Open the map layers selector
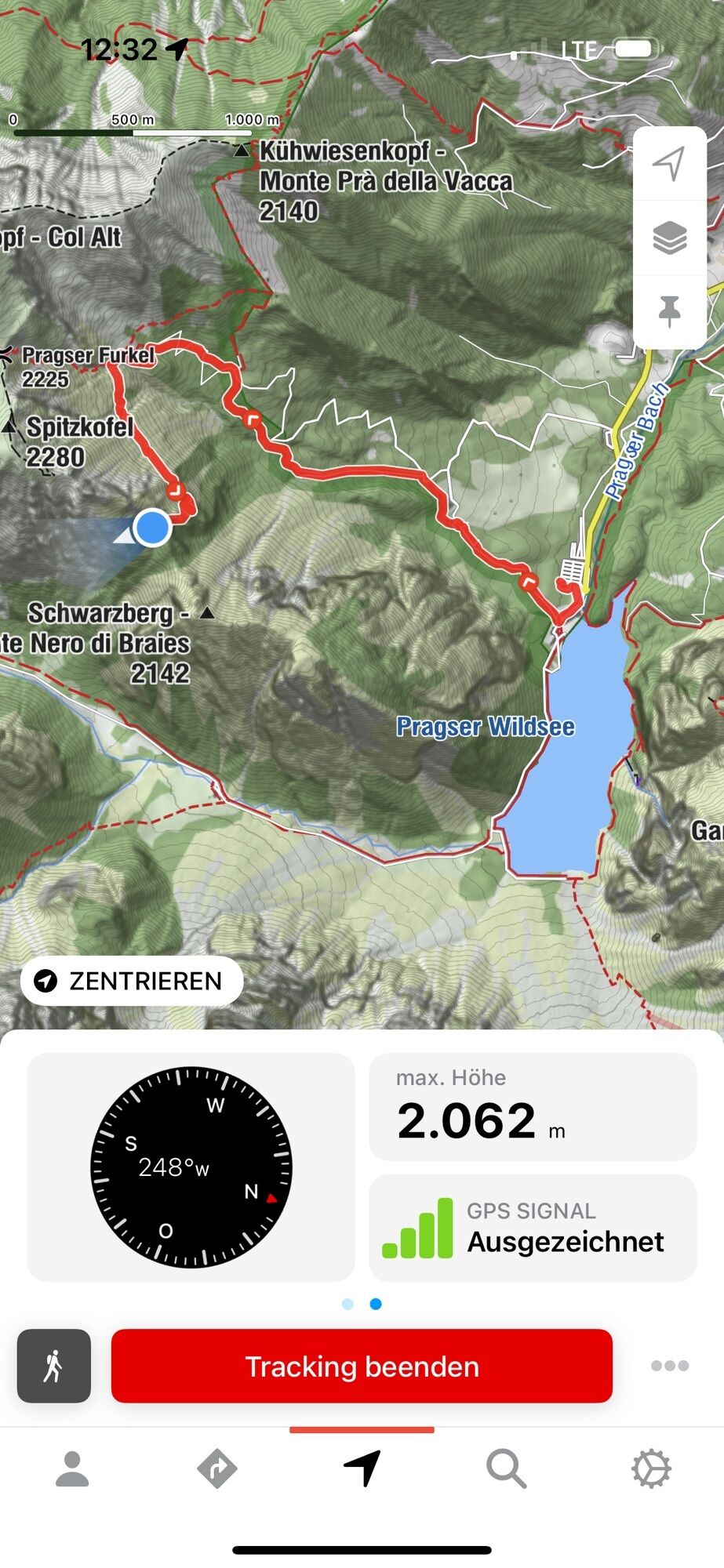 [669, 238]
